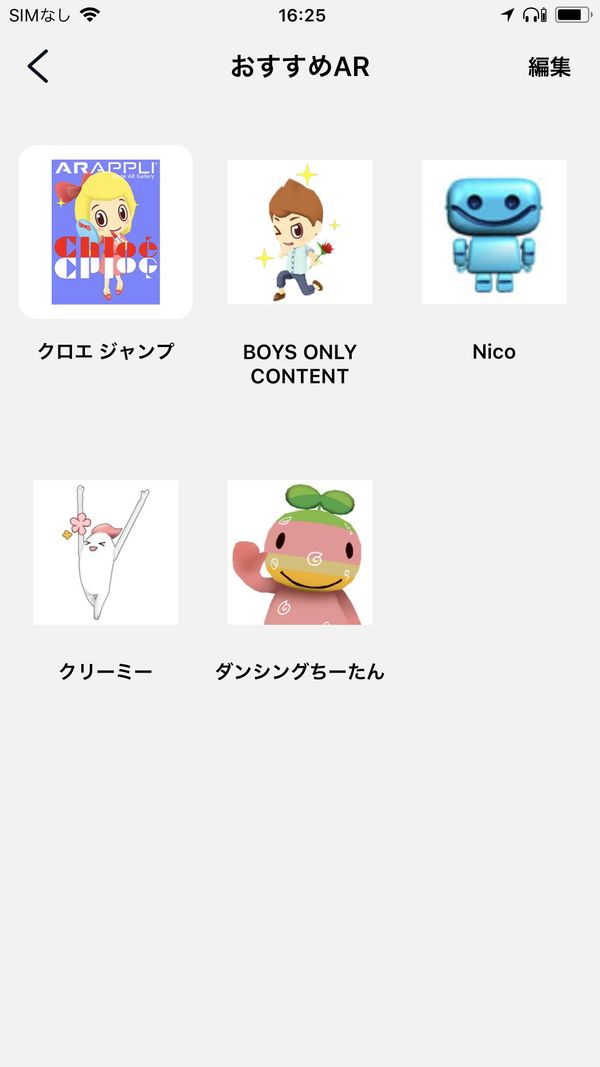
Task: Tap the 編集 edit button
Action: (549, 67)
